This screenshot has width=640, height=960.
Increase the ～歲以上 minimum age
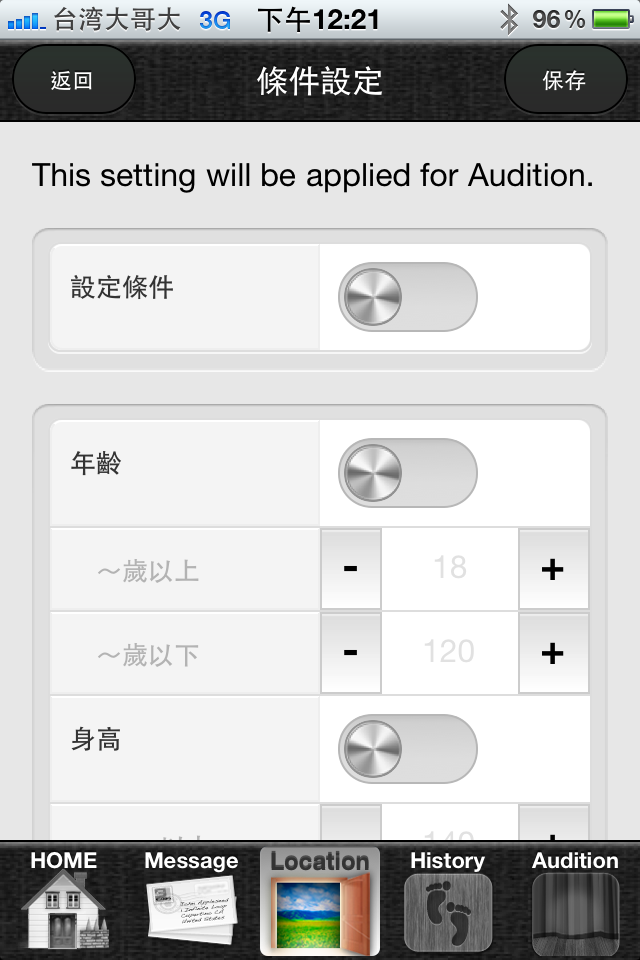[552, 569]
